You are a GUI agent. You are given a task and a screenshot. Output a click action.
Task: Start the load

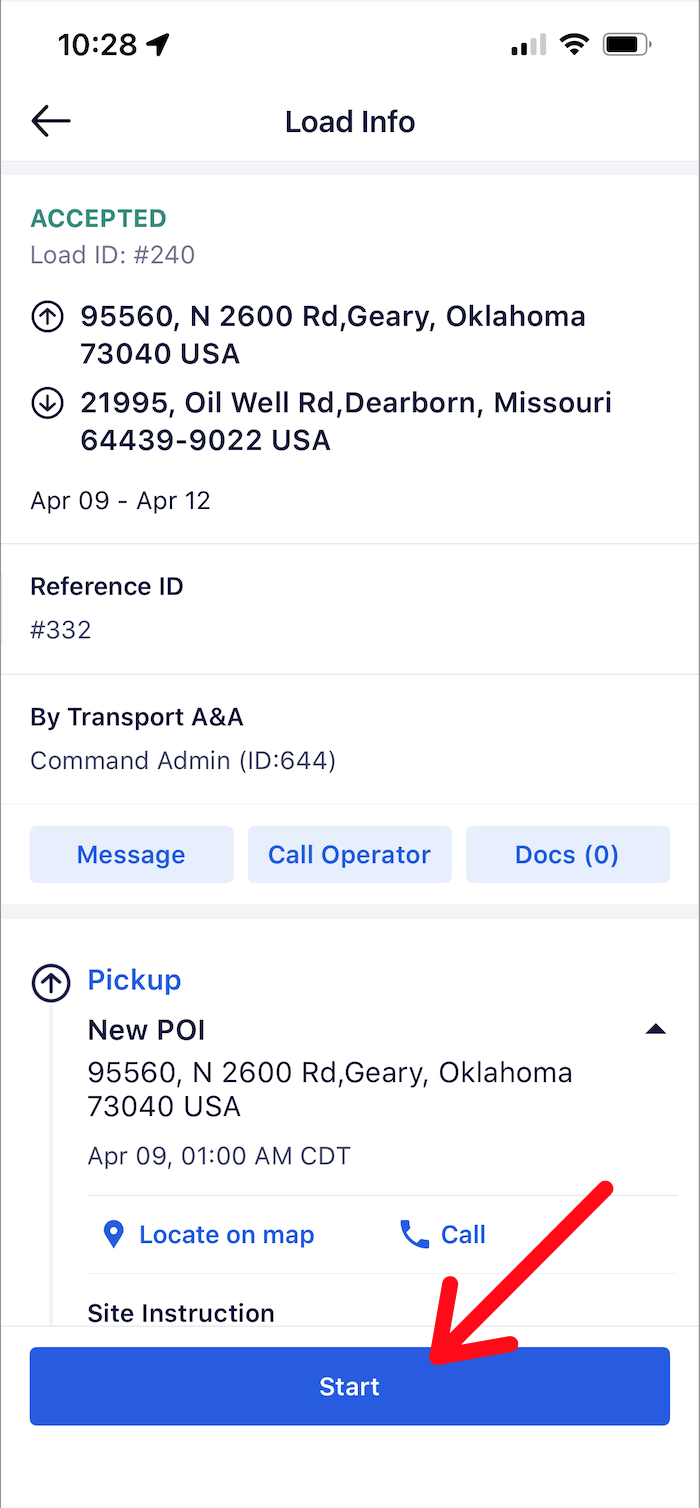pos(350,1386)
